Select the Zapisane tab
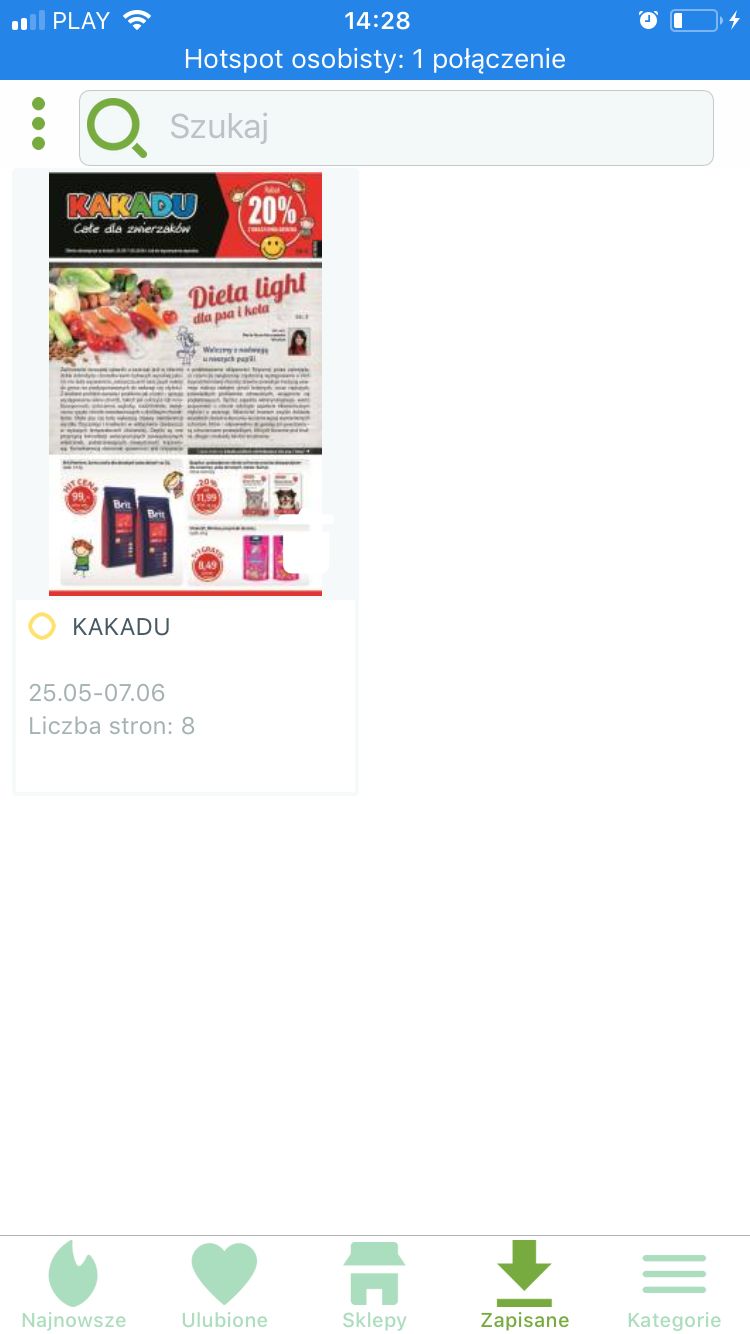 525,1286
